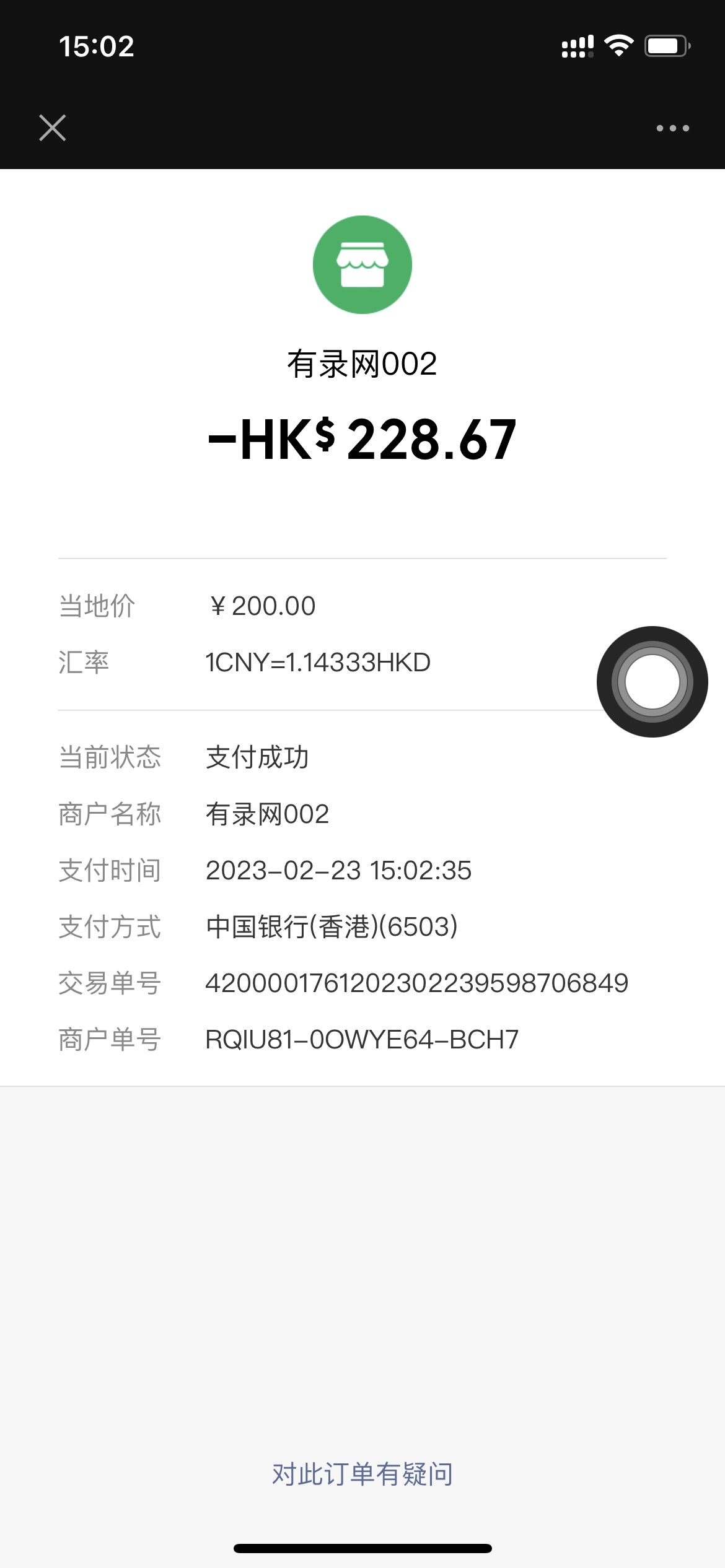This screenshot has width=725, height=1568.
Task: Open the three-dot more options menu
Action: coord(672,128)
